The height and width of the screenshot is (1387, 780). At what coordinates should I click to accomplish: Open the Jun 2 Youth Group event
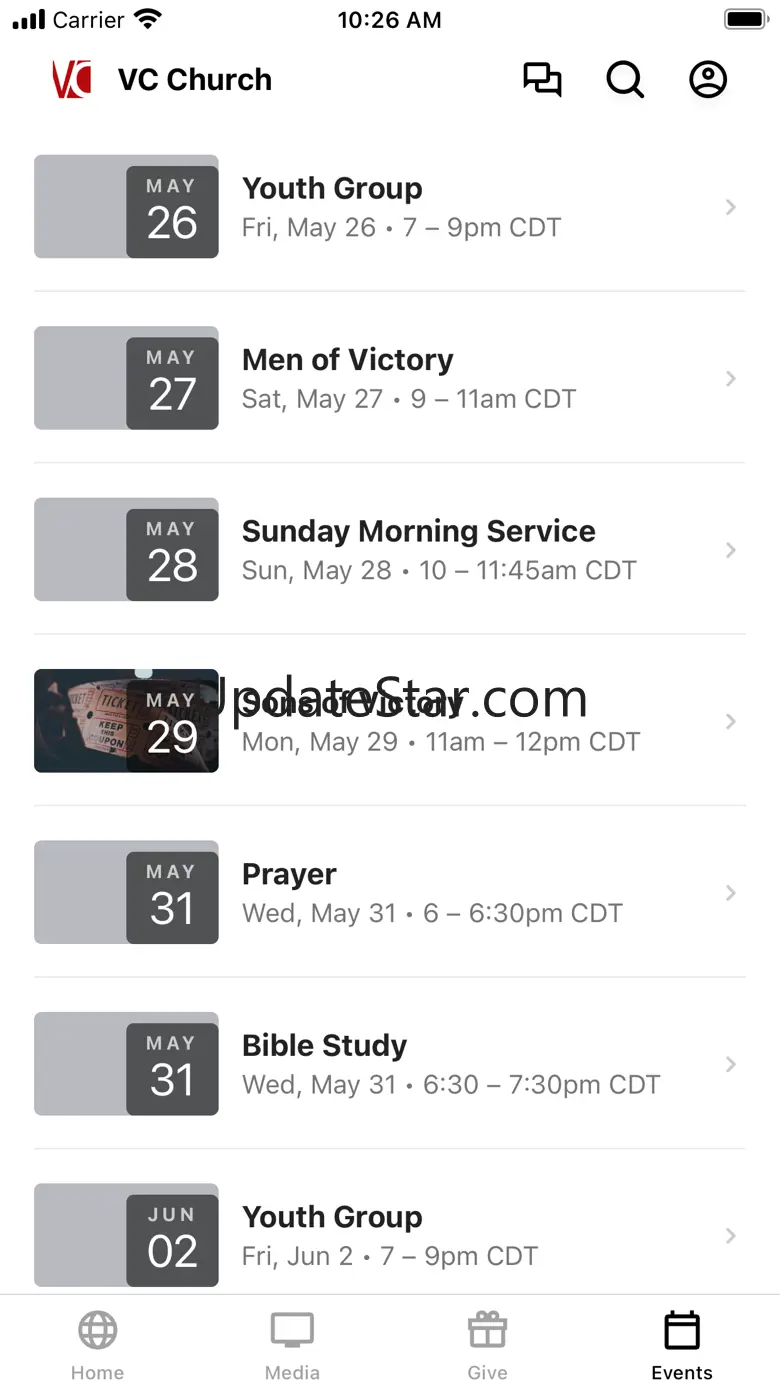tap(390, 1236)
